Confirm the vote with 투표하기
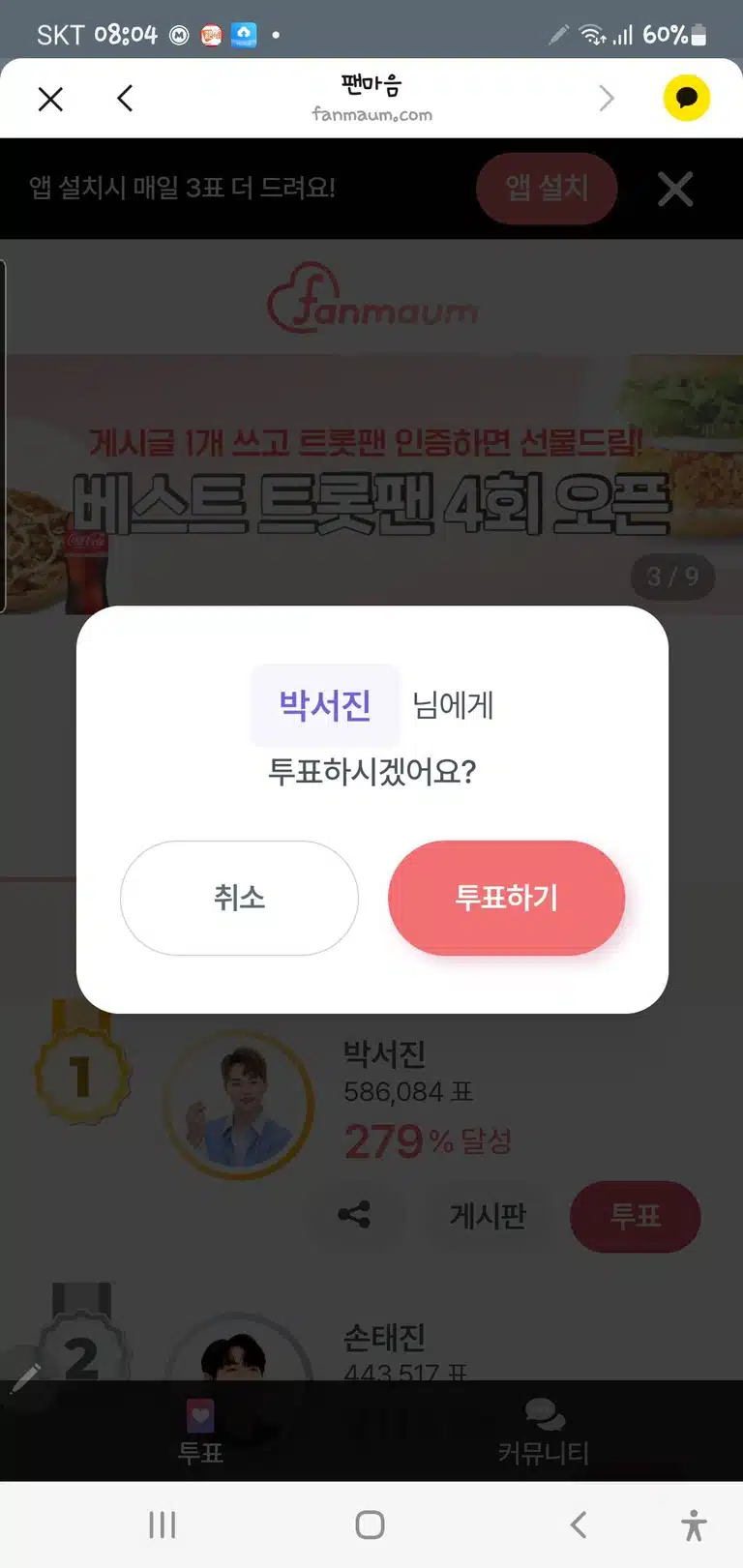743x1568 pixels. click(x=506, y=898)
